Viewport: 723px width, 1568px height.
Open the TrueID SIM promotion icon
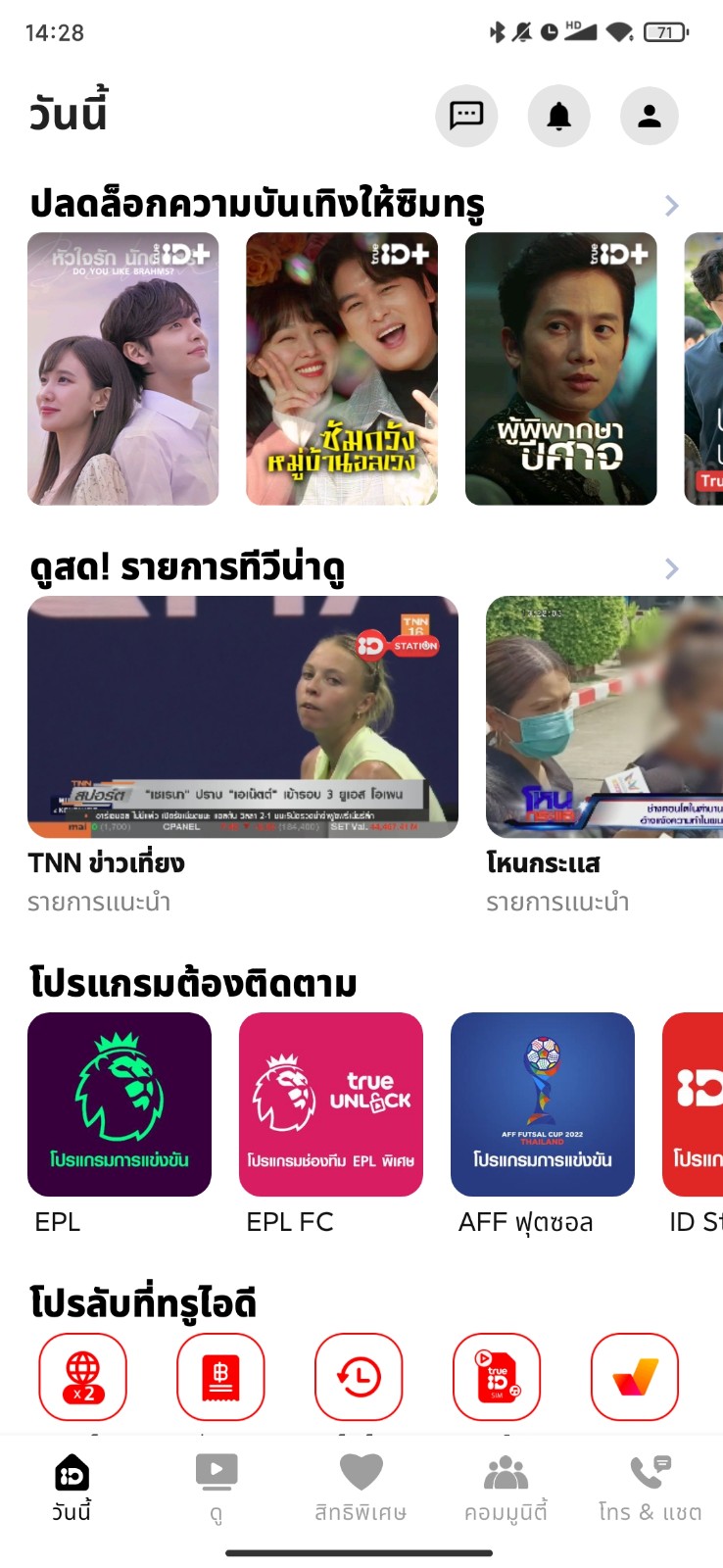click(497, 1377)
